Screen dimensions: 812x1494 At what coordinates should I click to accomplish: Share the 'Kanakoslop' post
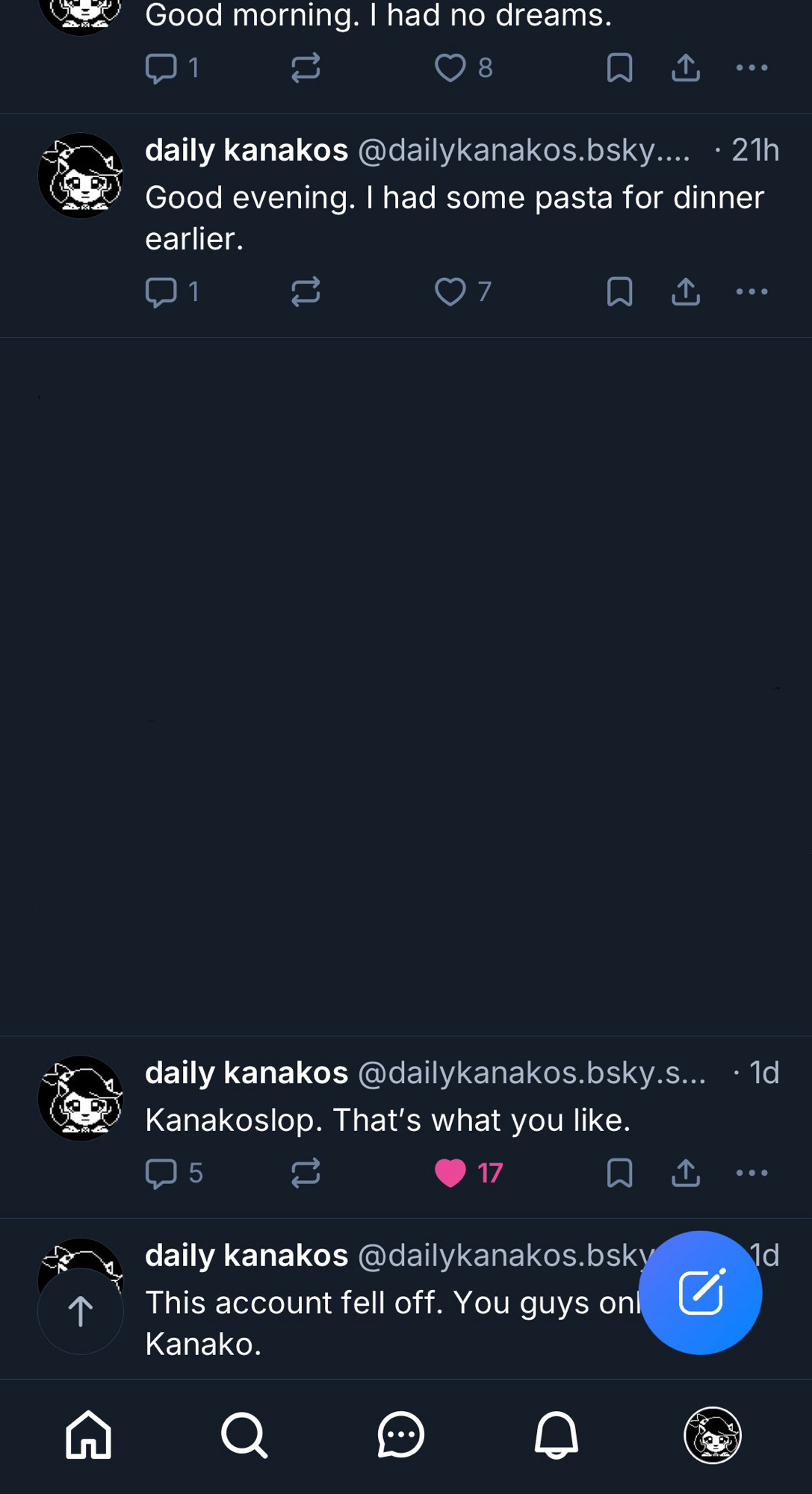[x=686, y=1173]
